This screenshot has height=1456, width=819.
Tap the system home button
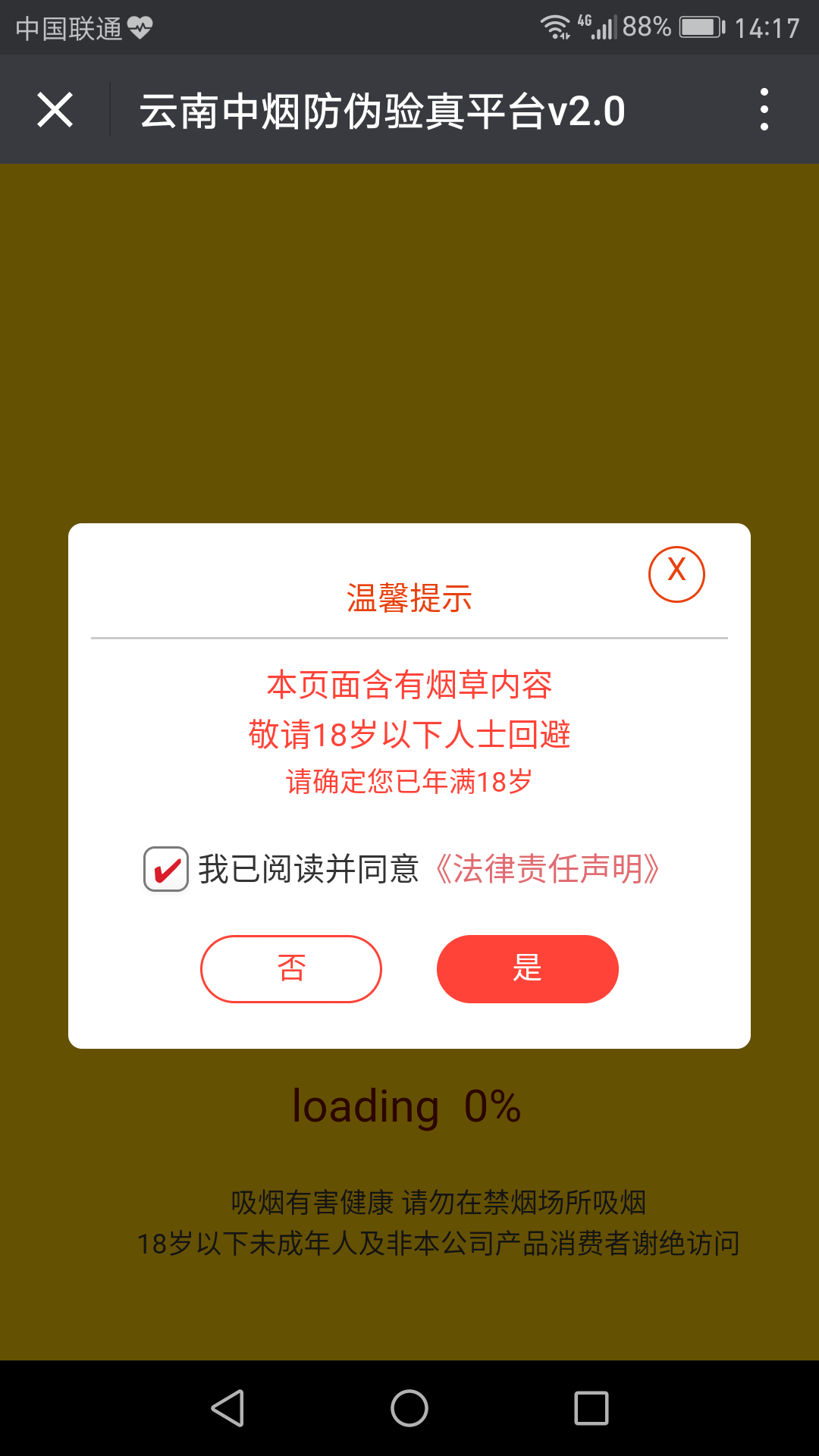click(x=409, y=1408)
